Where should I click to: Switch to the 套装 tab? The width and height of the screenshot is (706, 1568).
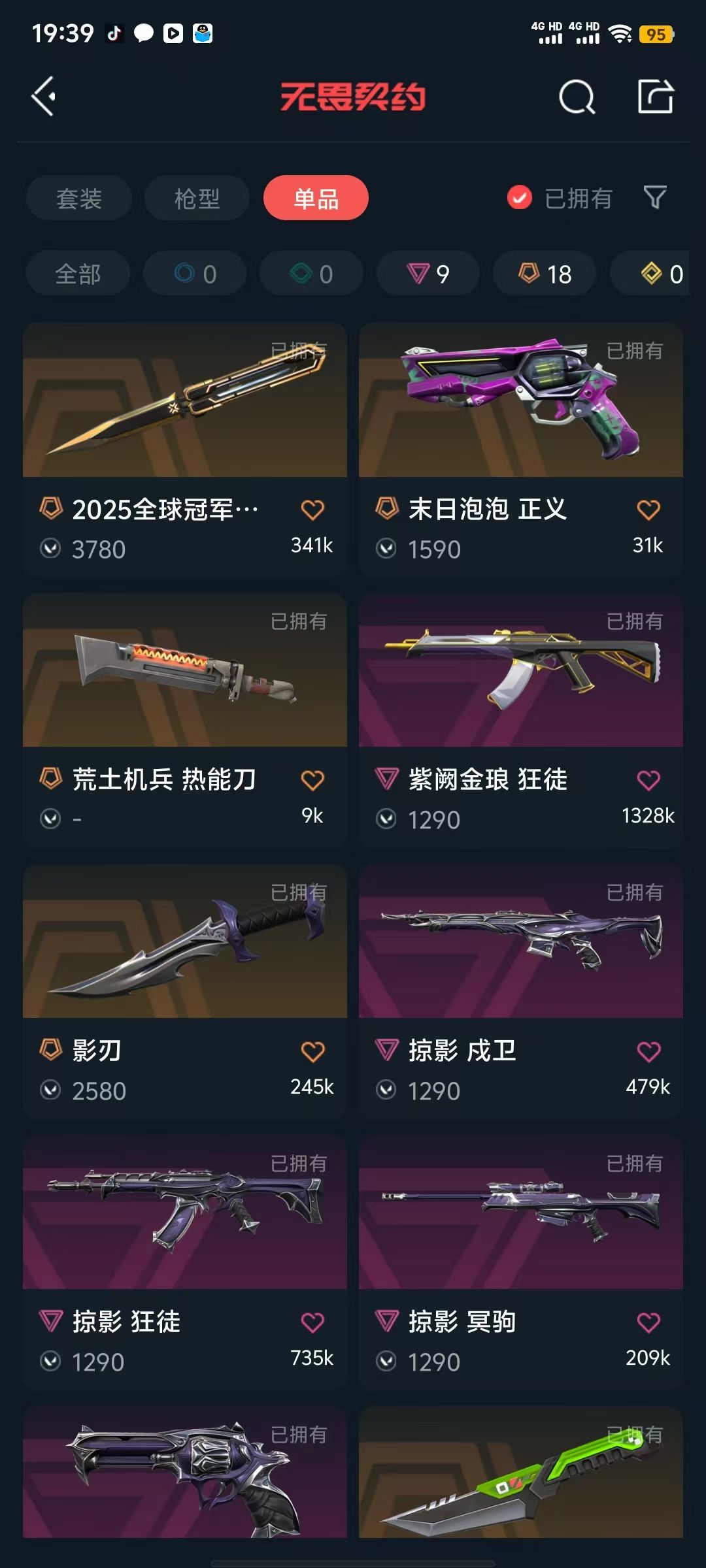click(79, 198)
